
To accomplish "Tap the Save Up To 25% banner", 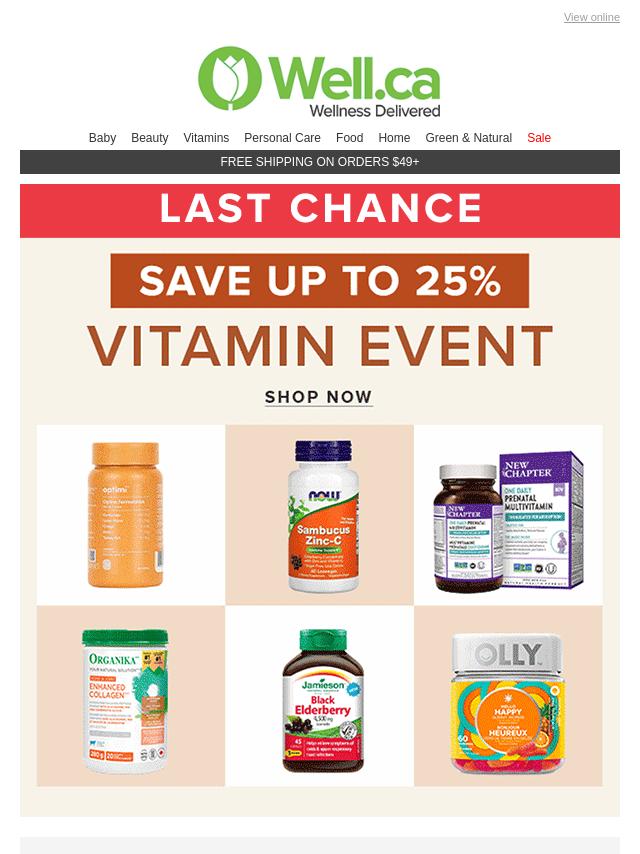I will point(319,281).
